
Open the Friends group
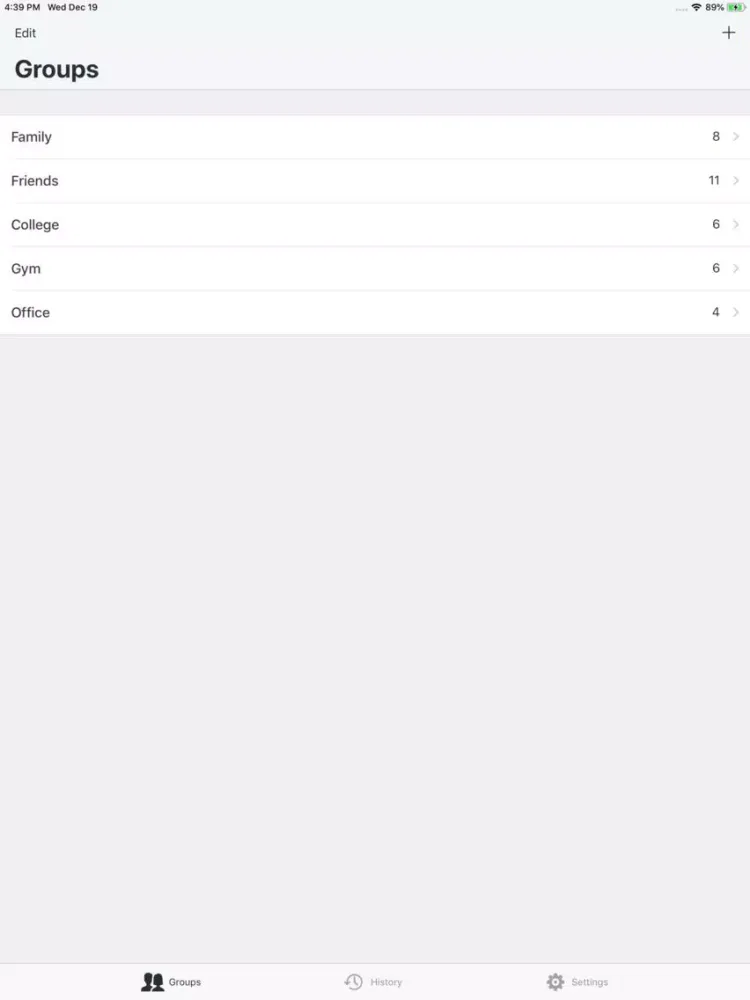coord(375,181)
